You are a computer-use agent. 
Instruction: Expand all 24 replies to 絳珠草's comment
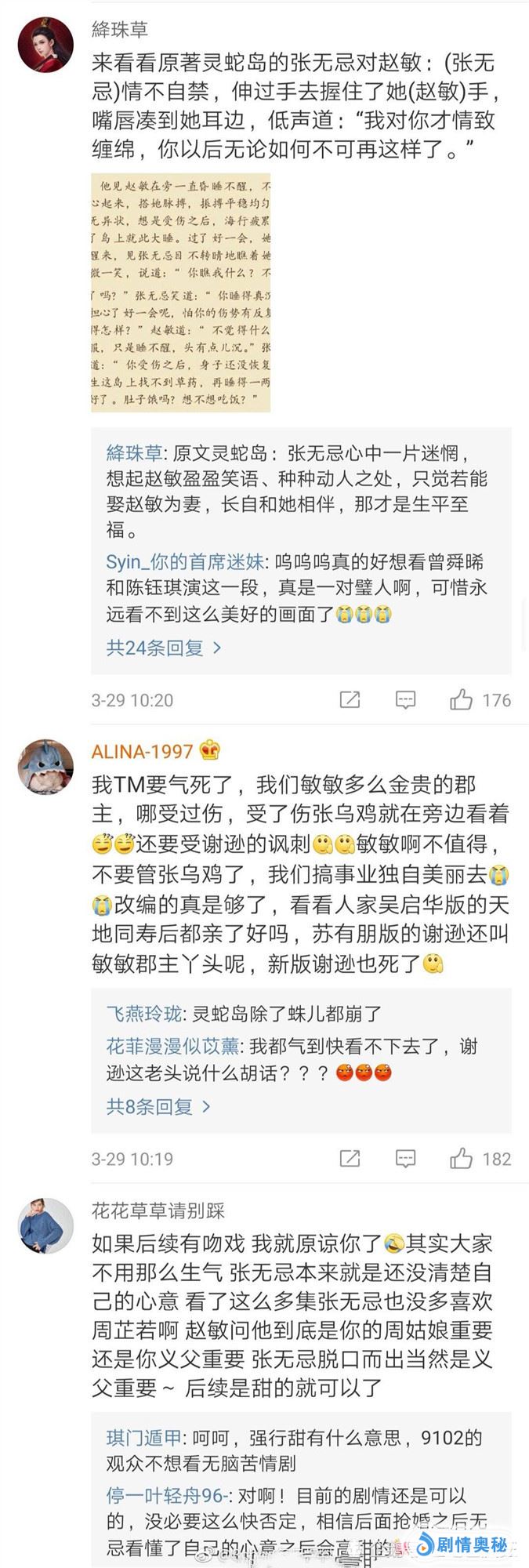tap(164, 648)
